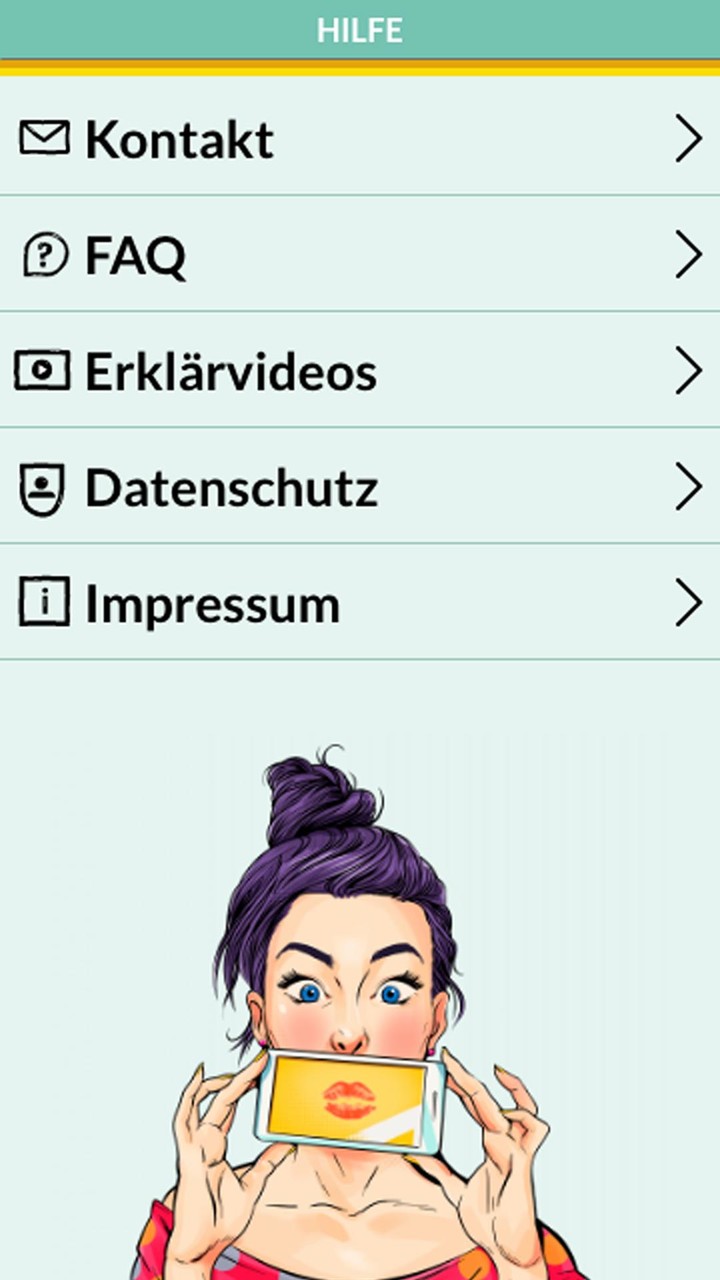The width and height of the screenshot is (720, 1280).
Task: Expand Datenschutz using the chevron arrow
Action: click(689, 486)
